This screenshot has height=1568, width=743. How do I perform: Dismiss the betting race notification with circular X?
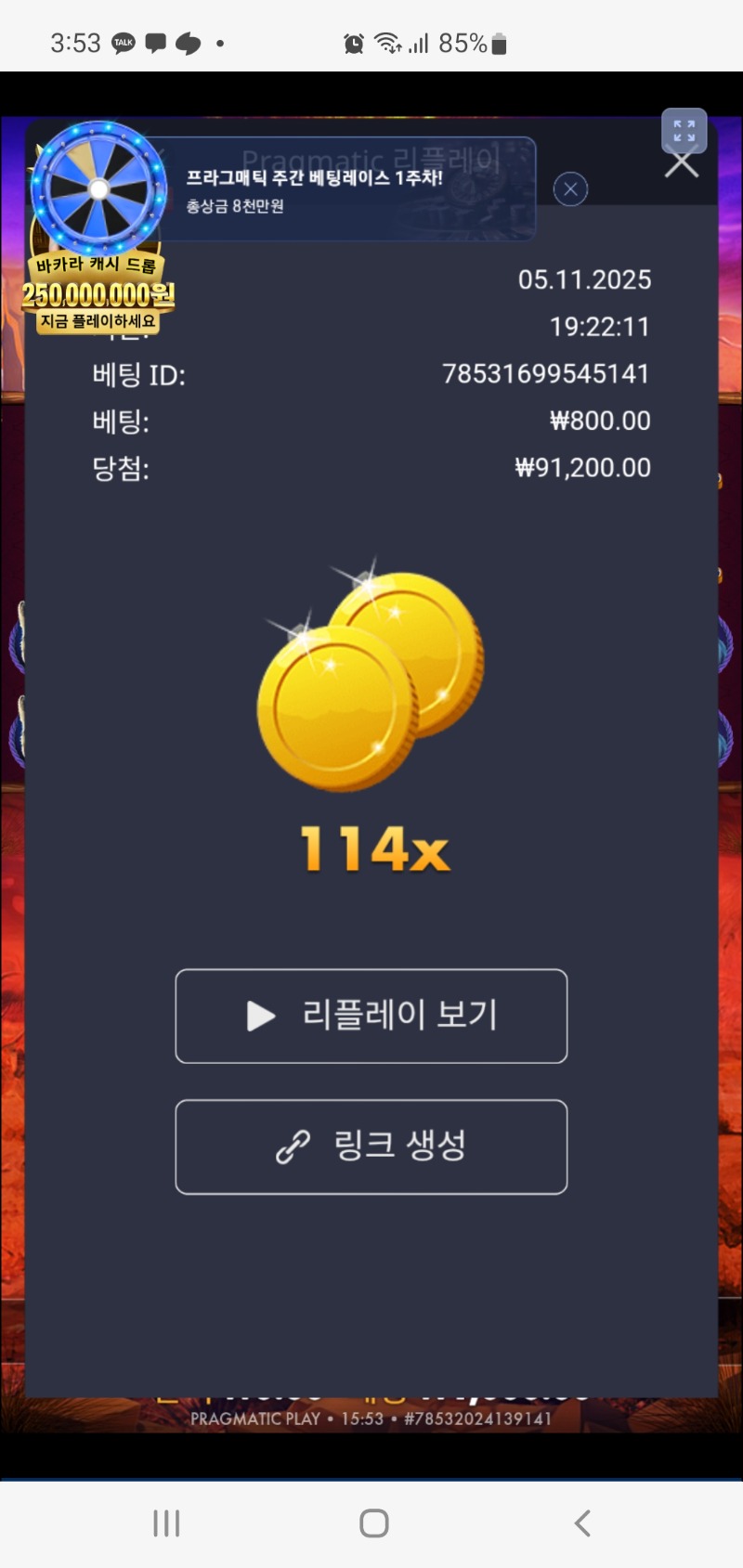(x=569, y=188)
